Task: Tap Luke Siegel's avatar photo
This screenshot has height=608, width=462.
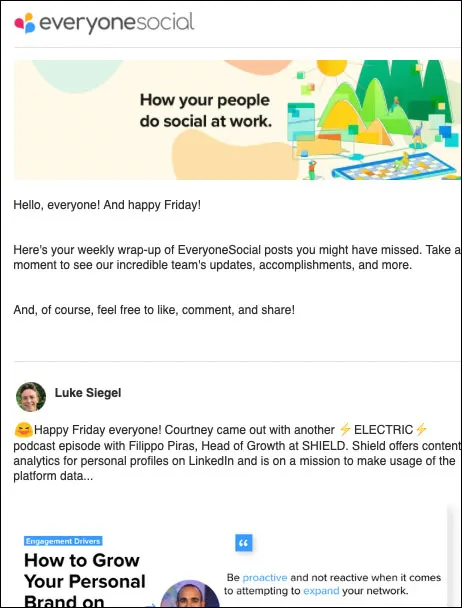Action: tap(31, 397)
